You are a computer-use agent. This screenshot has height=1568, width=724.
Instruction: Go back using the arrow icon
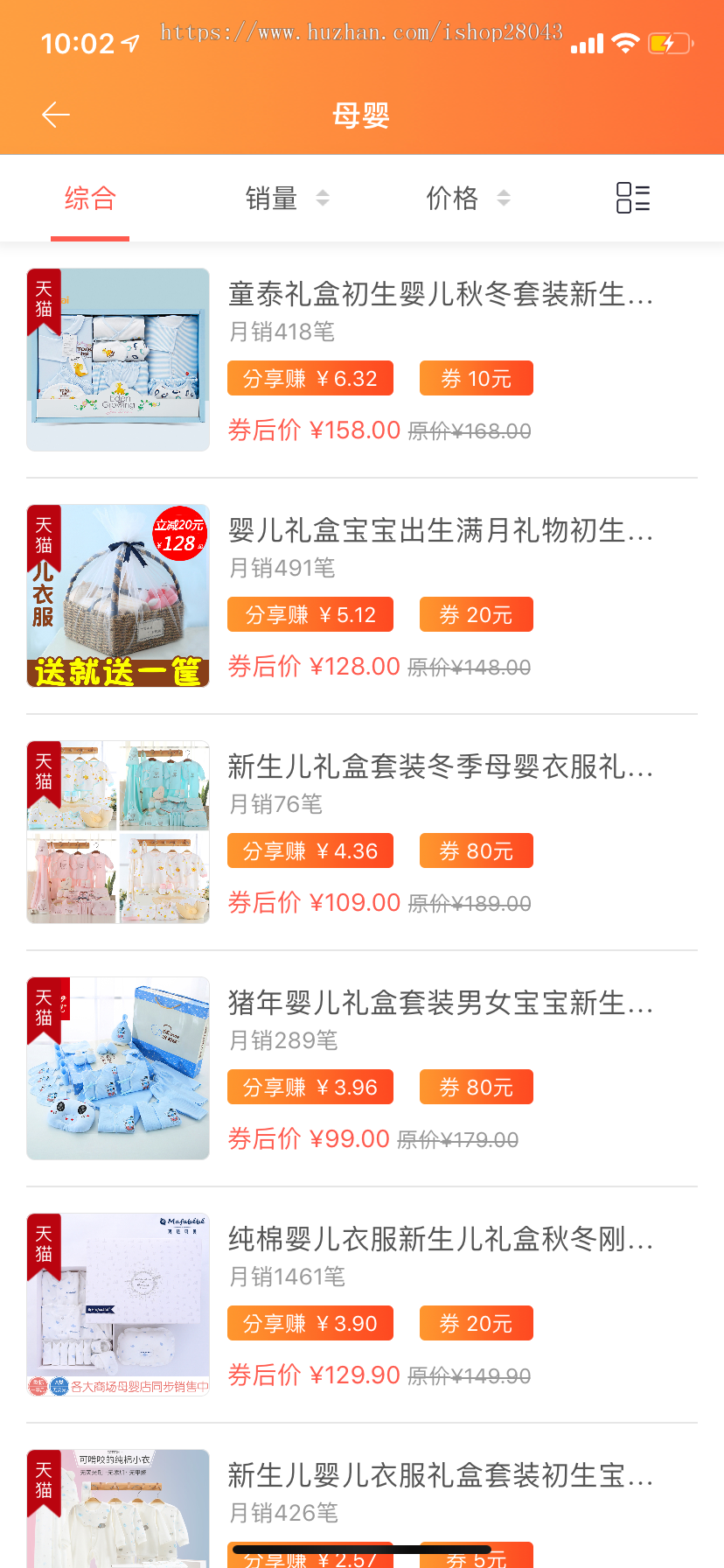point(56,115)
